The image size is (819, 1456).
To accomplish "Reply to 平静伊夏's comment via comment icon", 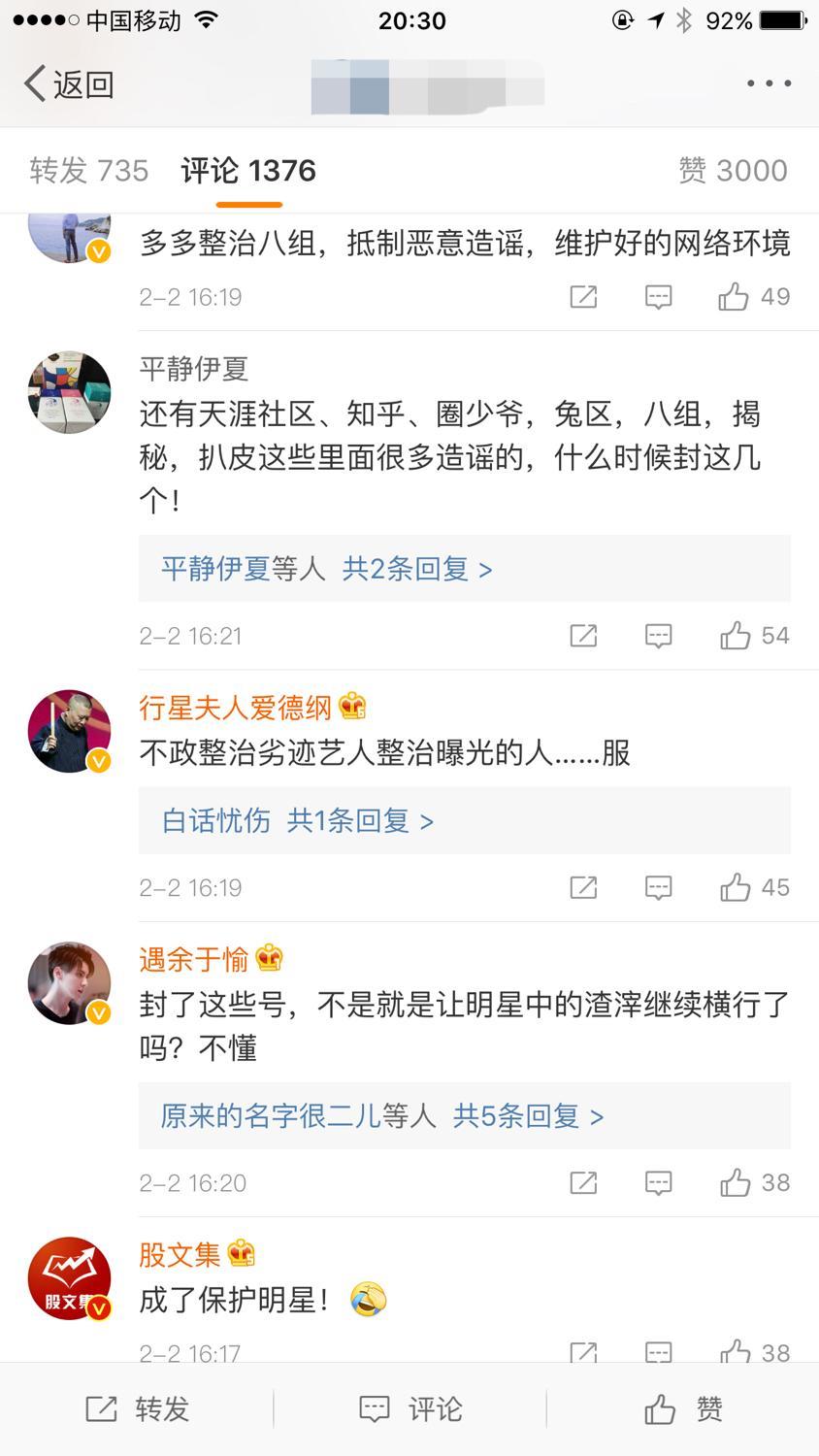I will [x=658, y=636].
